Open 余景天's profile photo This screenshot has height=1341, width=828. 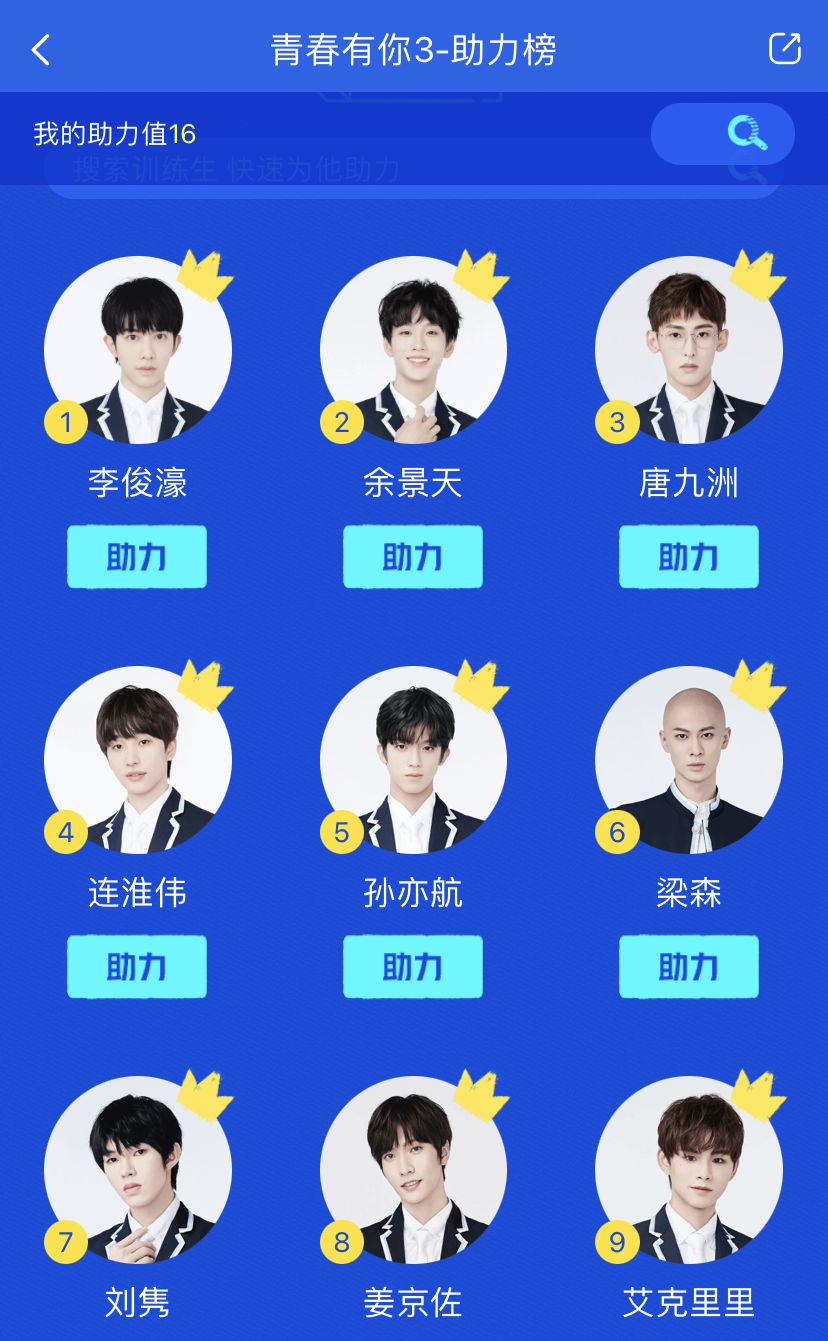[x=413, y=350]
